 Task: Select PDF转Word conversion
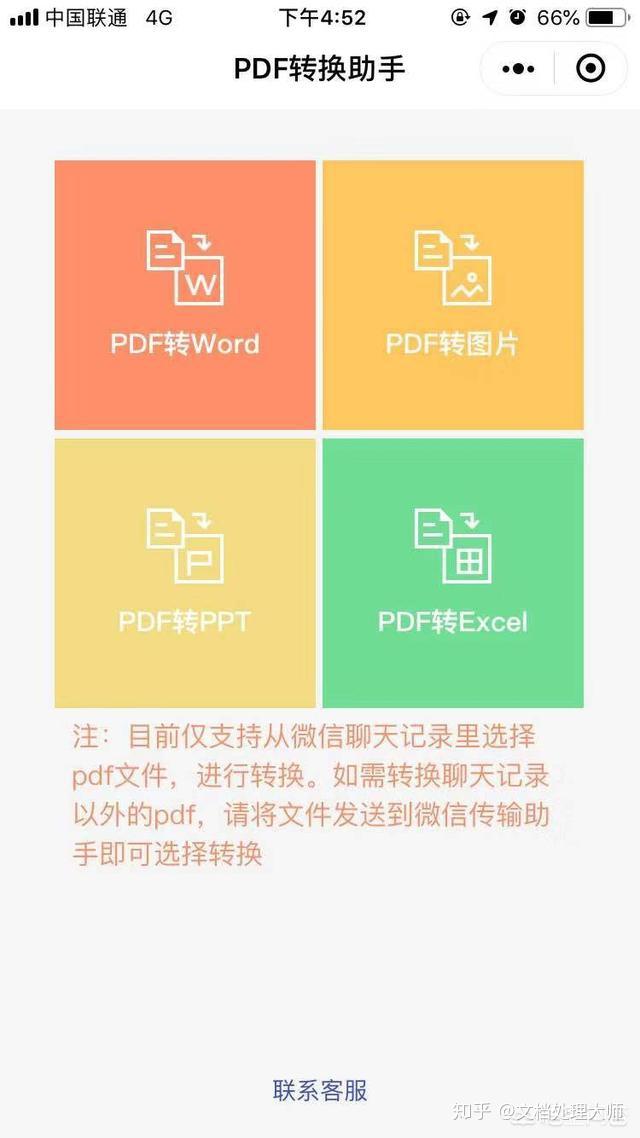[185, 295]
